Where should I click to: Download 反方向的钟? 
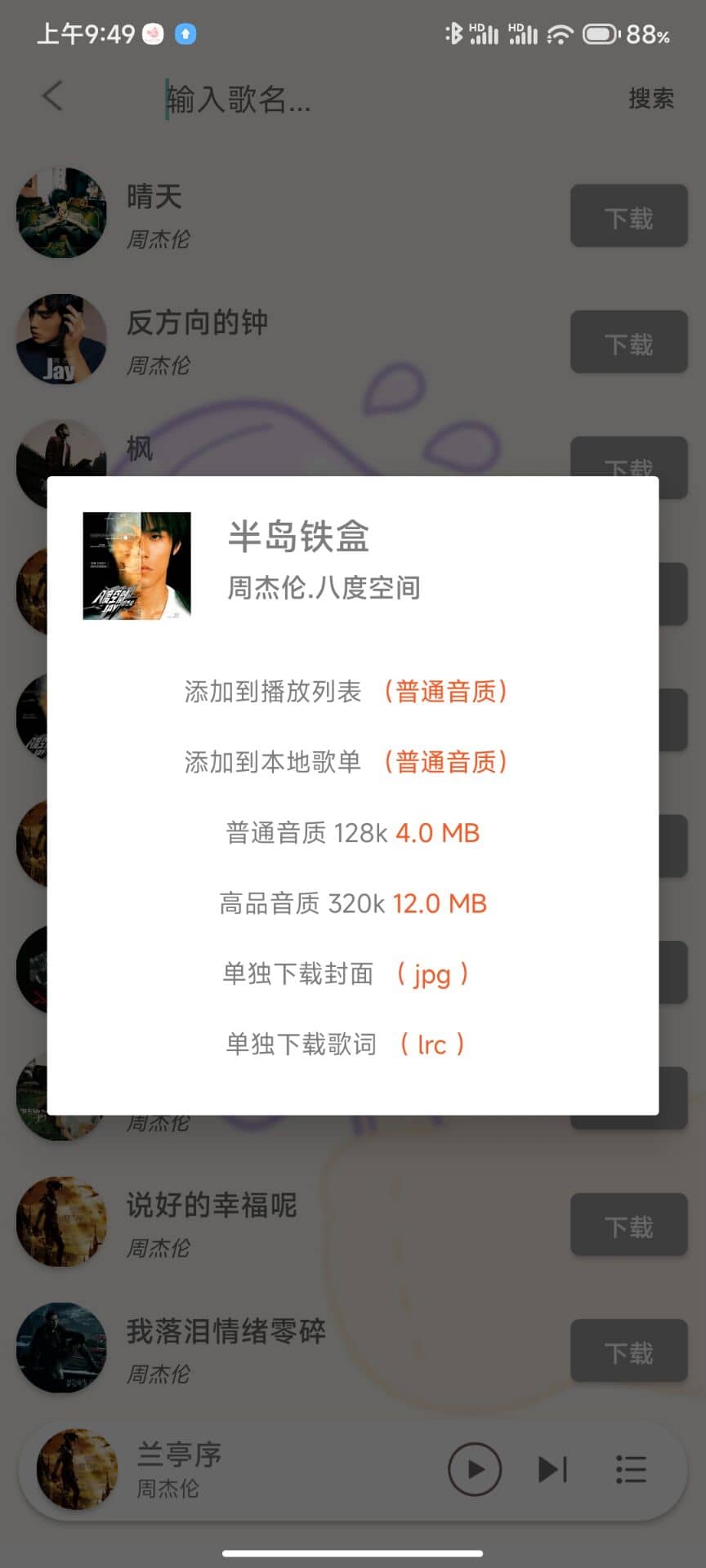628,342
